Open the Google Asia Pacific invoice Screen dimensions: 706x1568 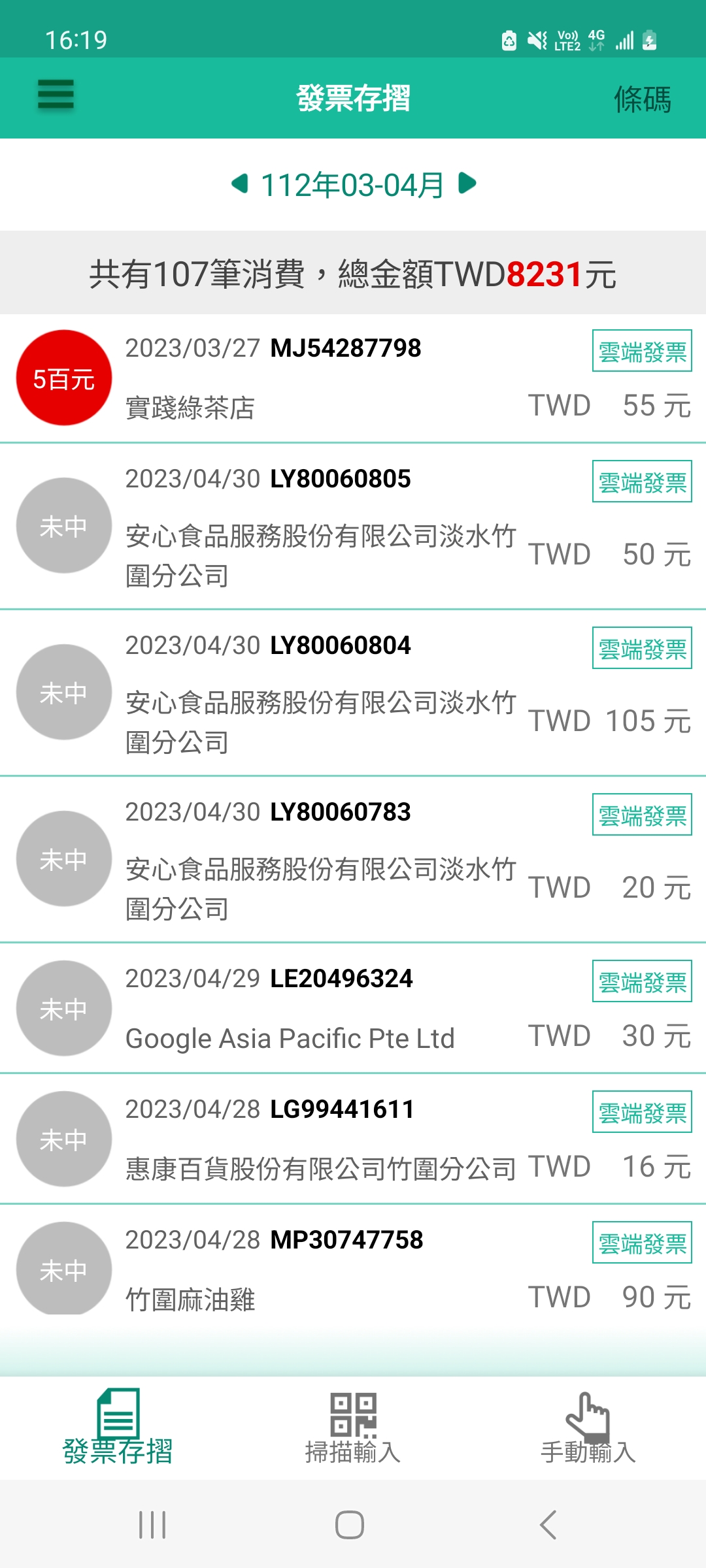pos(353,1008)
